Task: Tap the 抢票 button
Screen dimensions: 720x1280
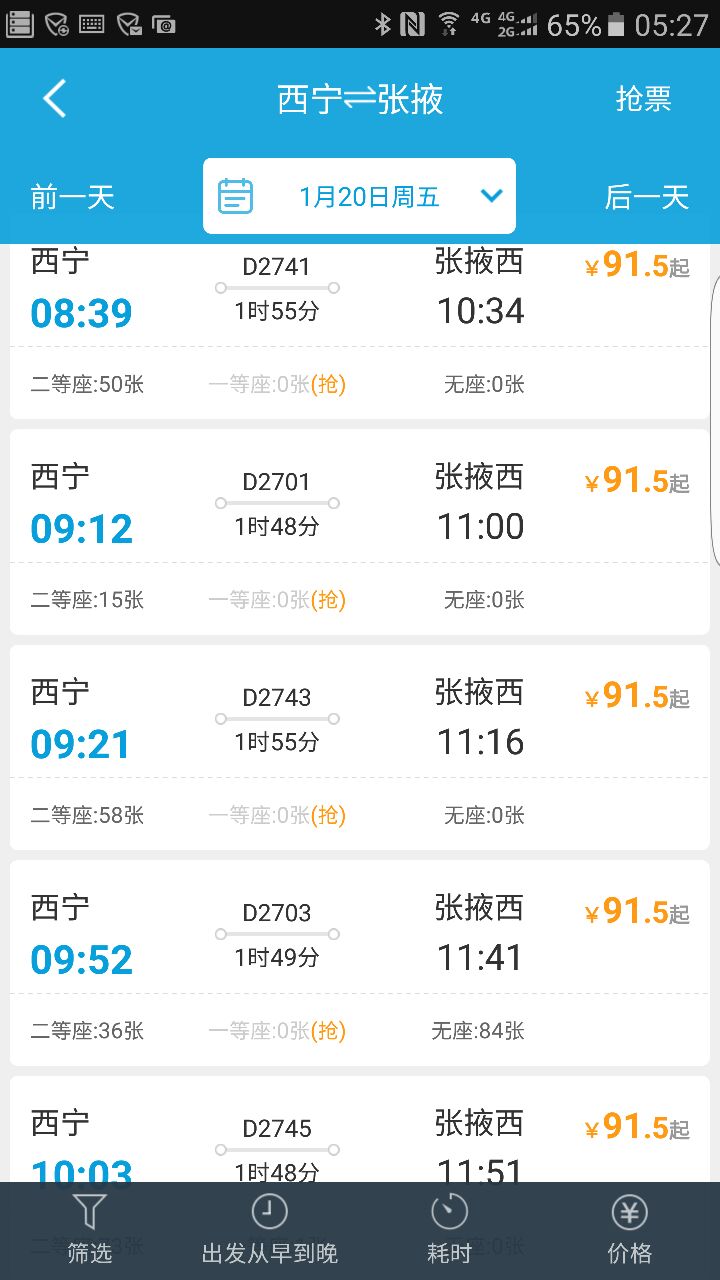Action: (643, 99)
